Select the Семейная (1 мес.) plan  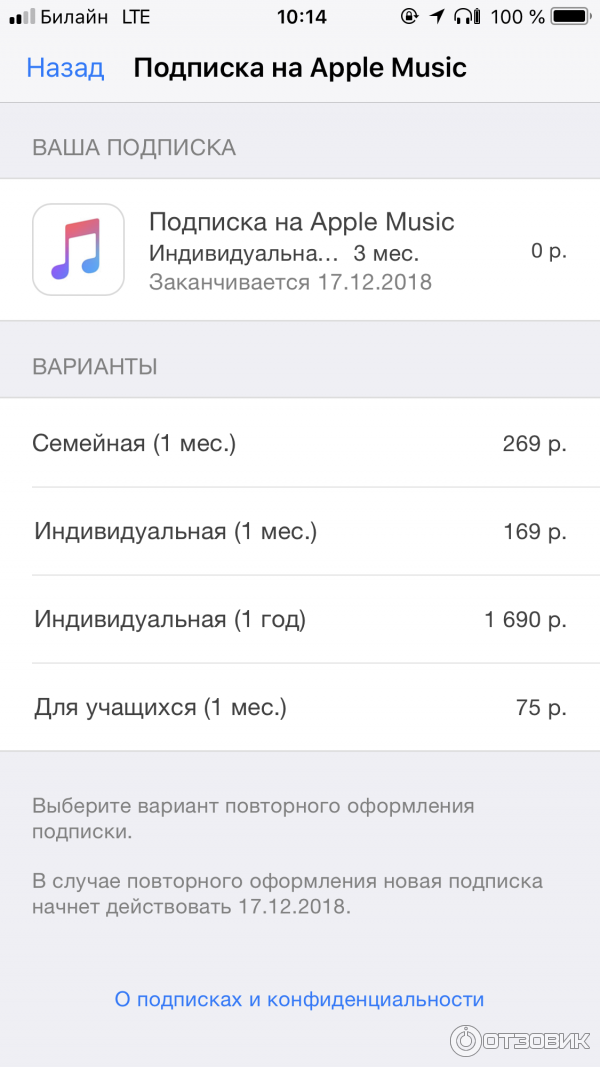(x=299, y=443)
